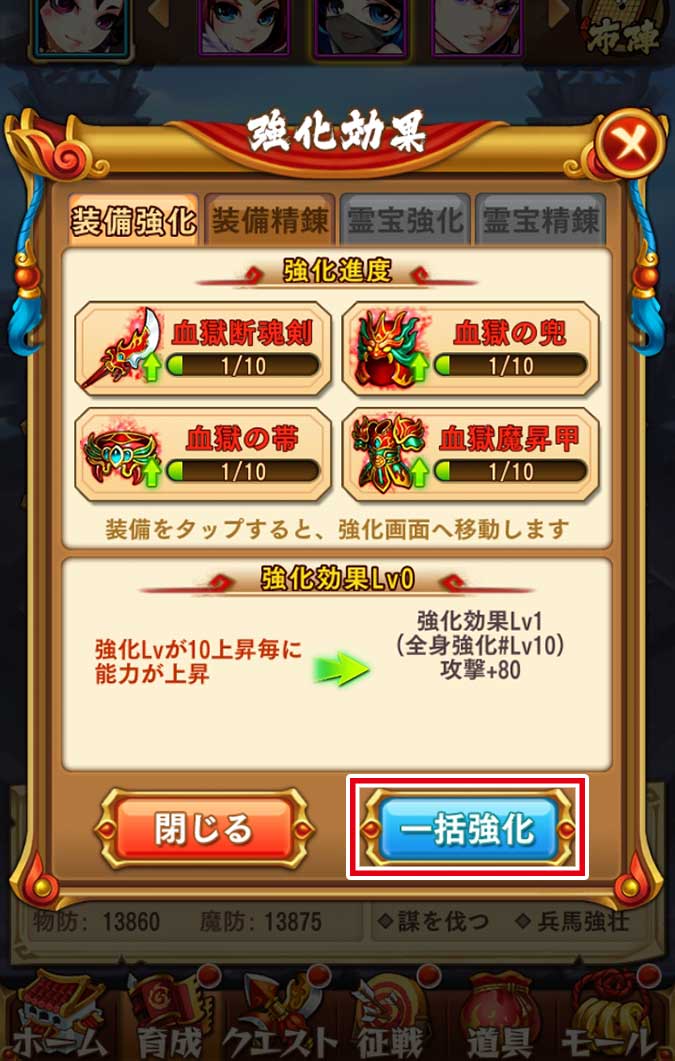
Task: Open 血獄魔昇甲 equipment enhancement
Action: [x=471, y=455]
